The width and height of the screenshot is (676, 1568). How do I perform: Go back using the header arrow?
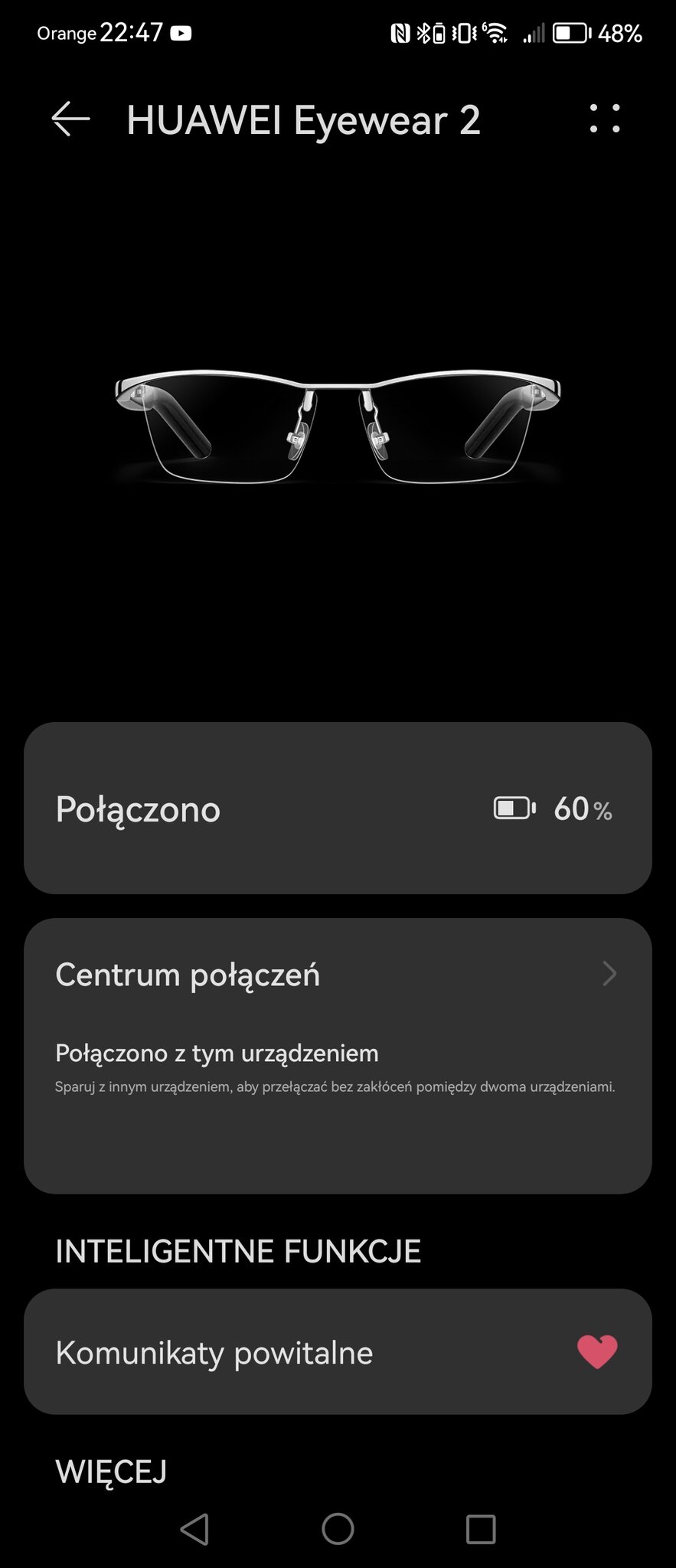[x=70, y=119]
